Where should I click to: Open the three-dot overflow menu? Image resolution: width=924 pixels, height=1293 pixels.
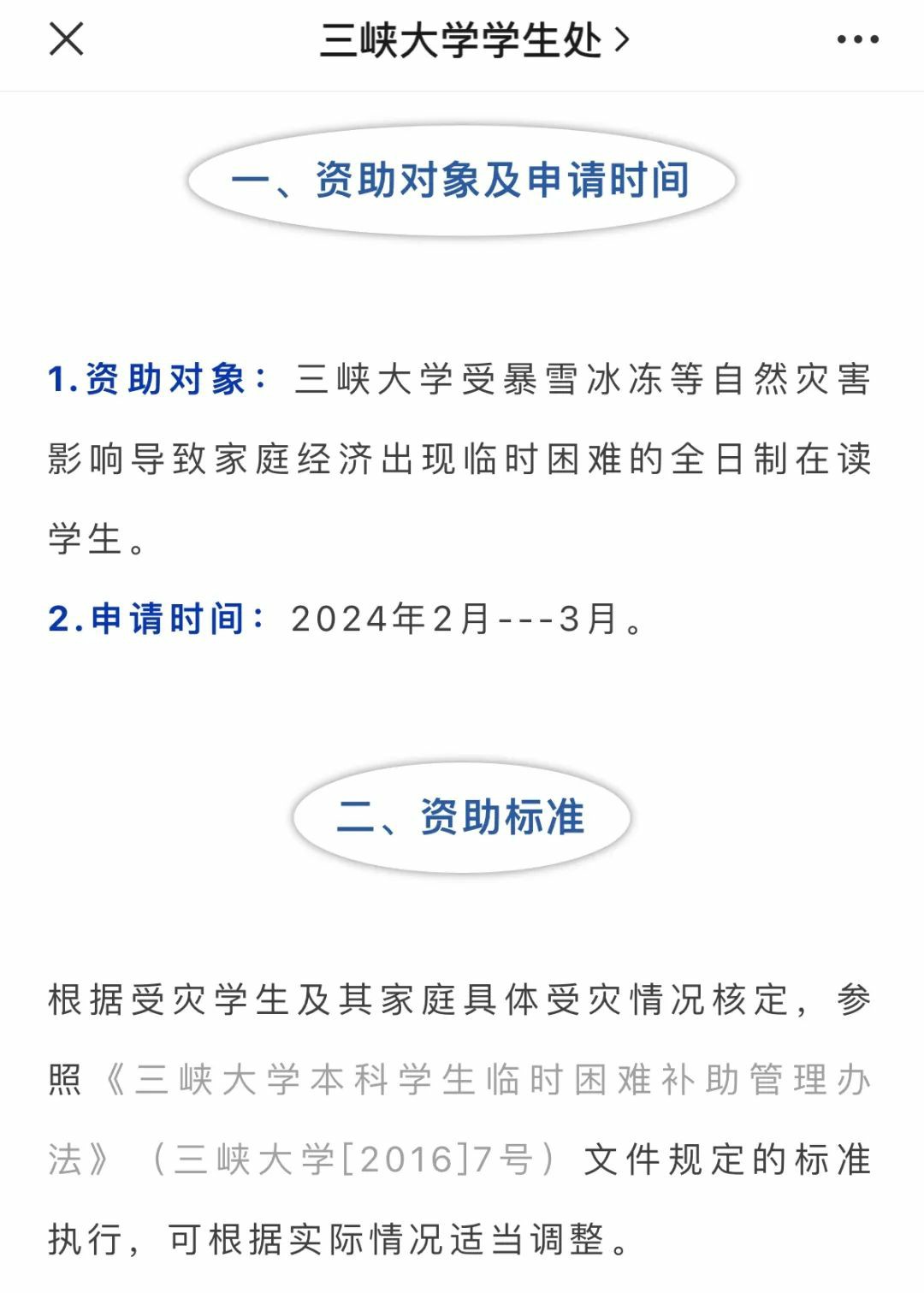click(857, 39)
